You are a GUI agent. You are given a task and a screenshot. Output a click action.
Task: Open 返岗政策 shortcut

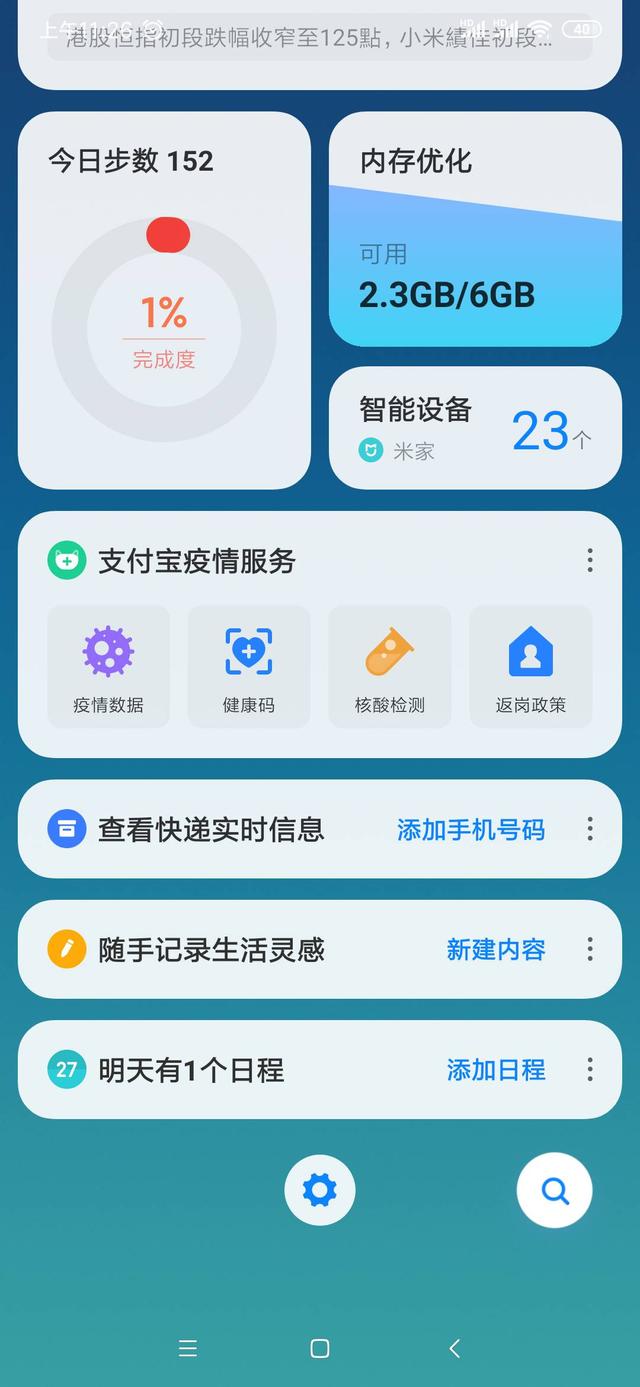pos(531,666)
